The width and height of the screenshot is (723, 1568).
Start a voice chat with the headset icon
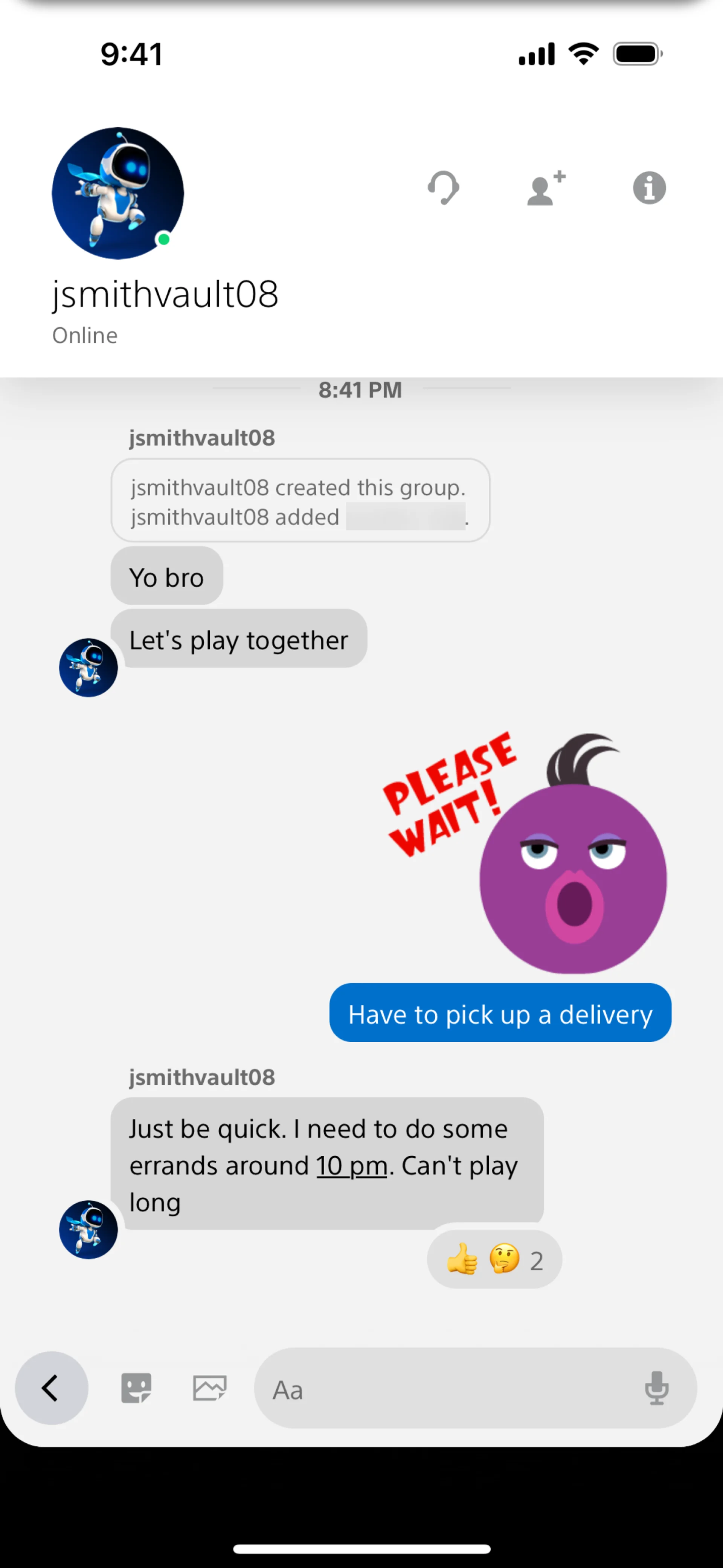[443, 188]
